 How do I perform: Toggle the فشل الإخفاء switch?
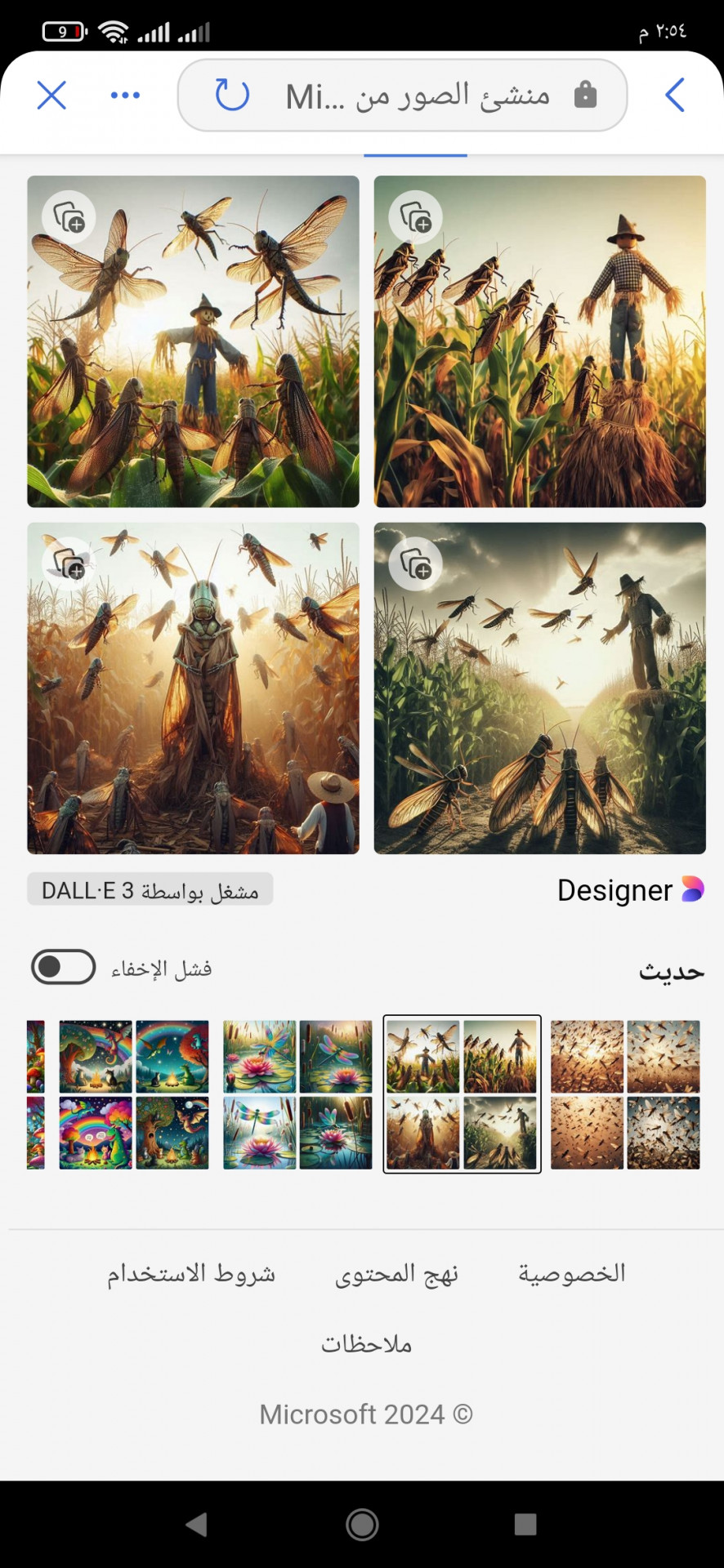(x=64, y=968)
